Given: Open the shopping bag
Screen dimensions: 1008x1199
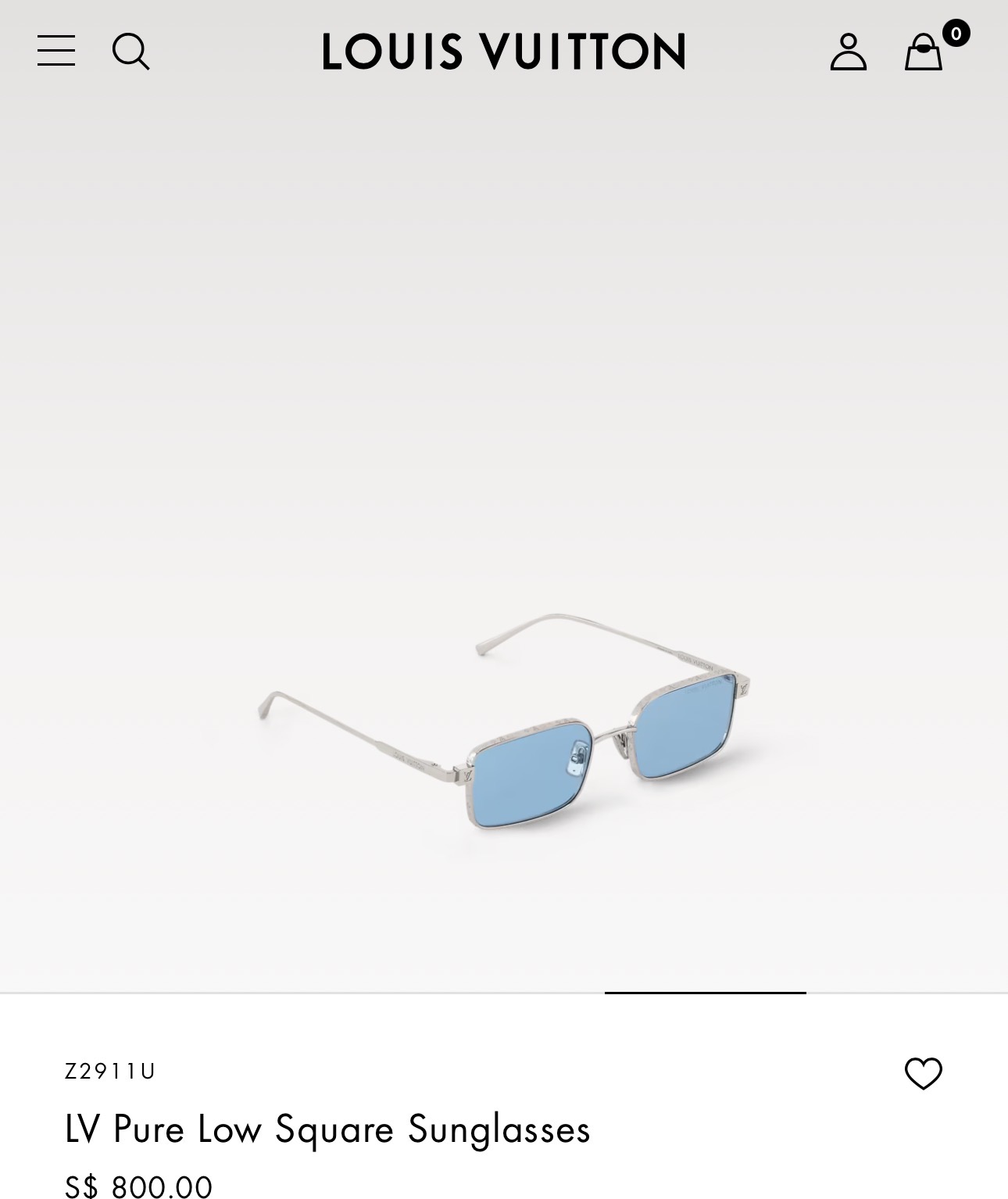Looking at the screenshot, I should click(x=924, y=52).
